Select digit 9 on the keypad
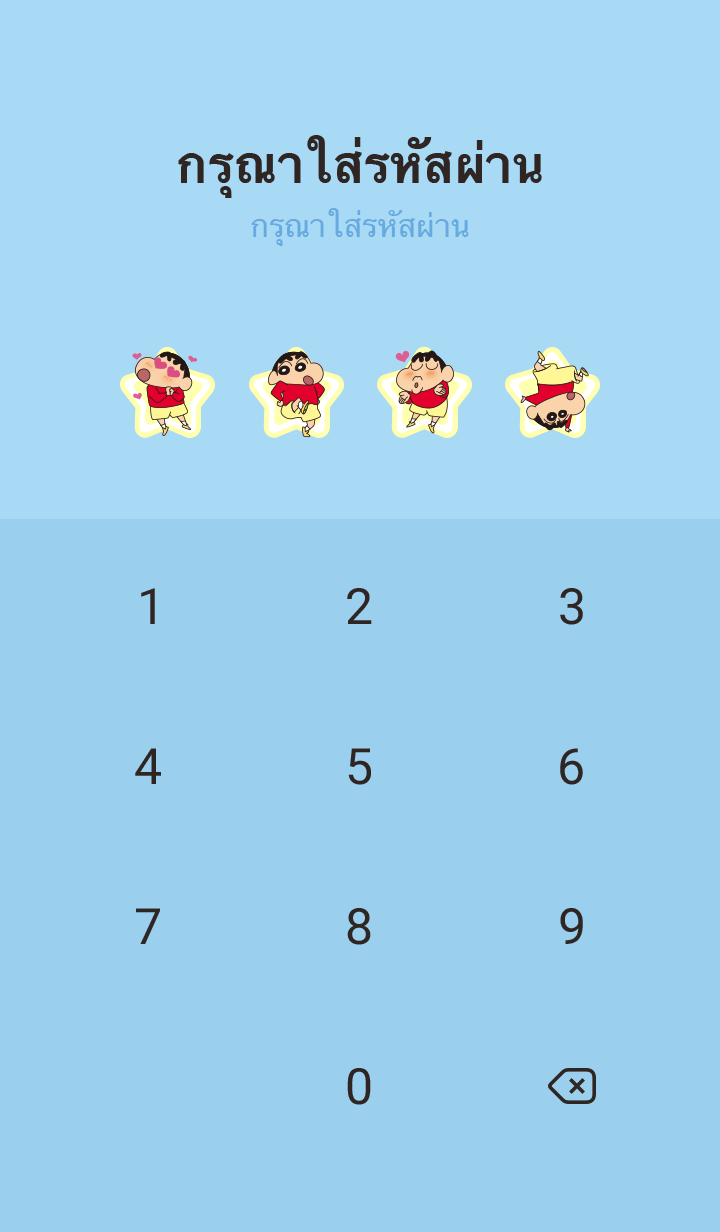 571,927
